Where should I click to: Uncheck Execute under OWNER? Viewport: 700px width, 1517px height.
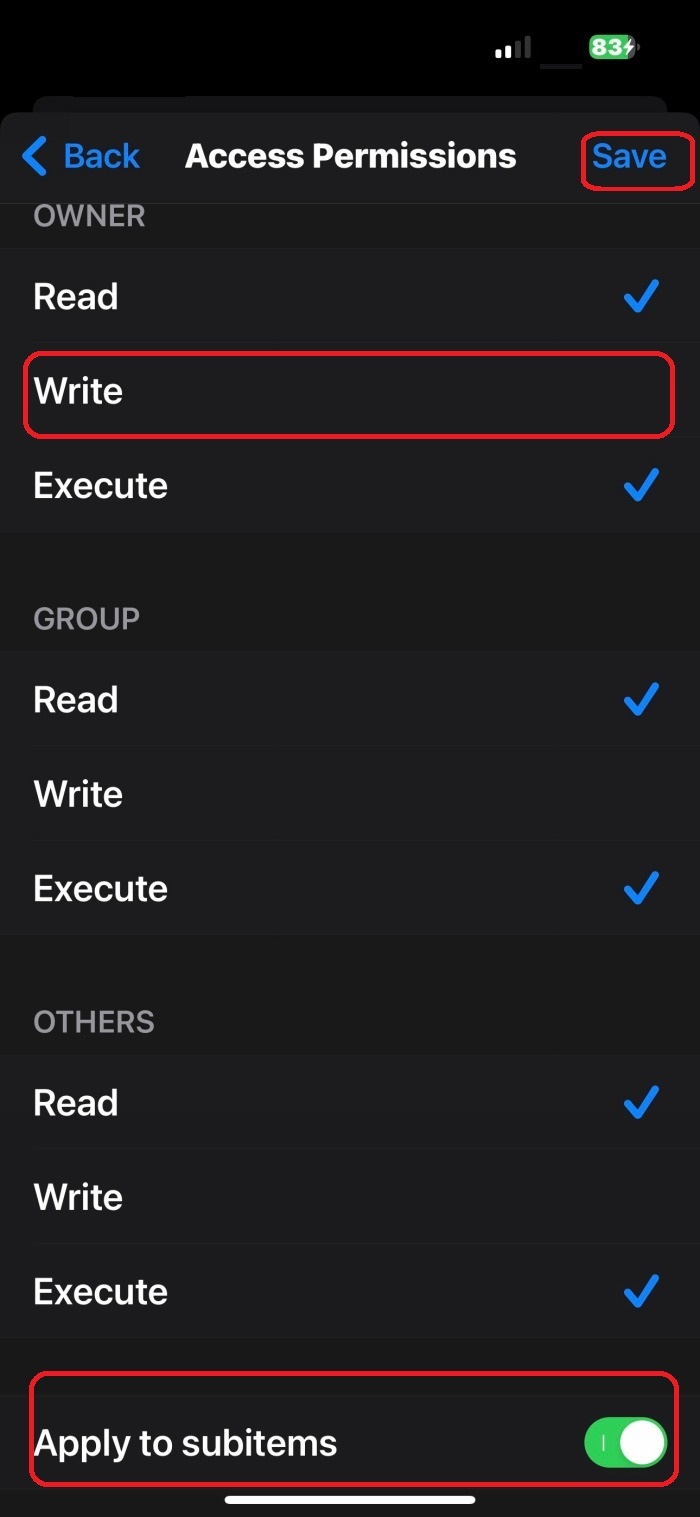[x=350, y=486]
